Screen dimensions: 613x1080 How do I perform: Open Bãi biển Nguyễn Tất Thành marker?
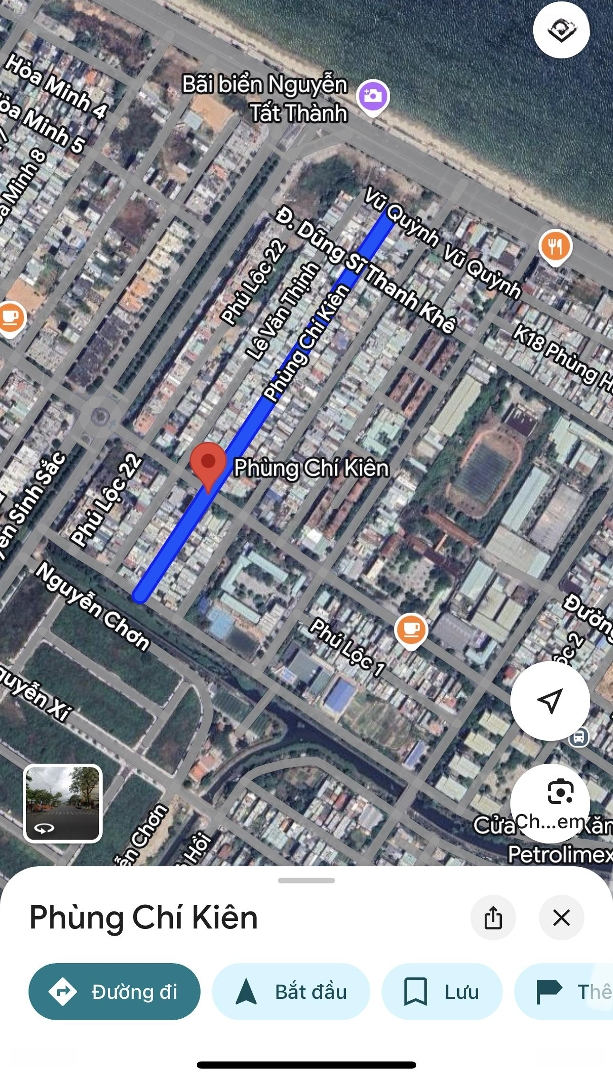[373, 97]
